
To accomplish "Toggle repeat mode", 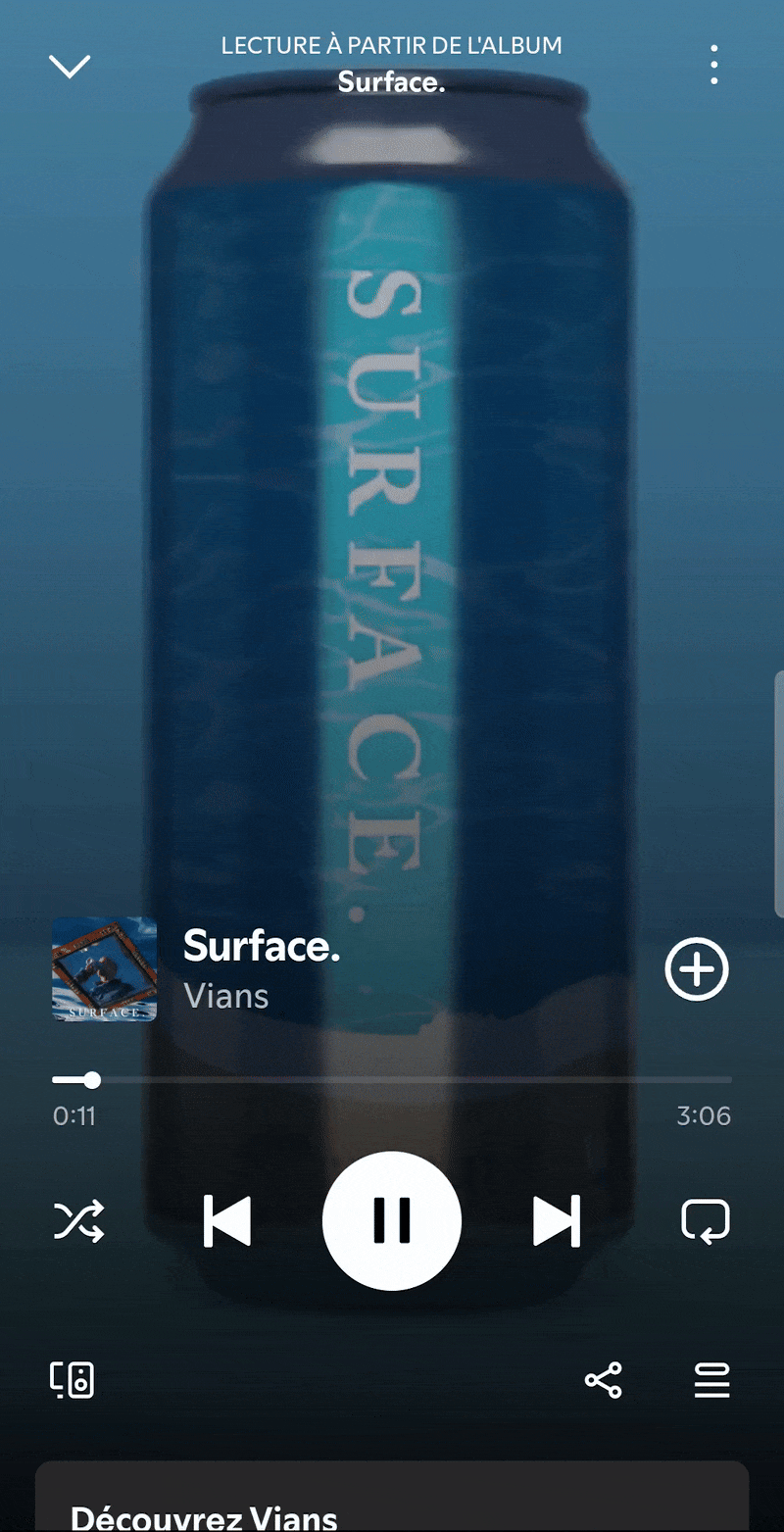I will click(x=706, y=1221).
